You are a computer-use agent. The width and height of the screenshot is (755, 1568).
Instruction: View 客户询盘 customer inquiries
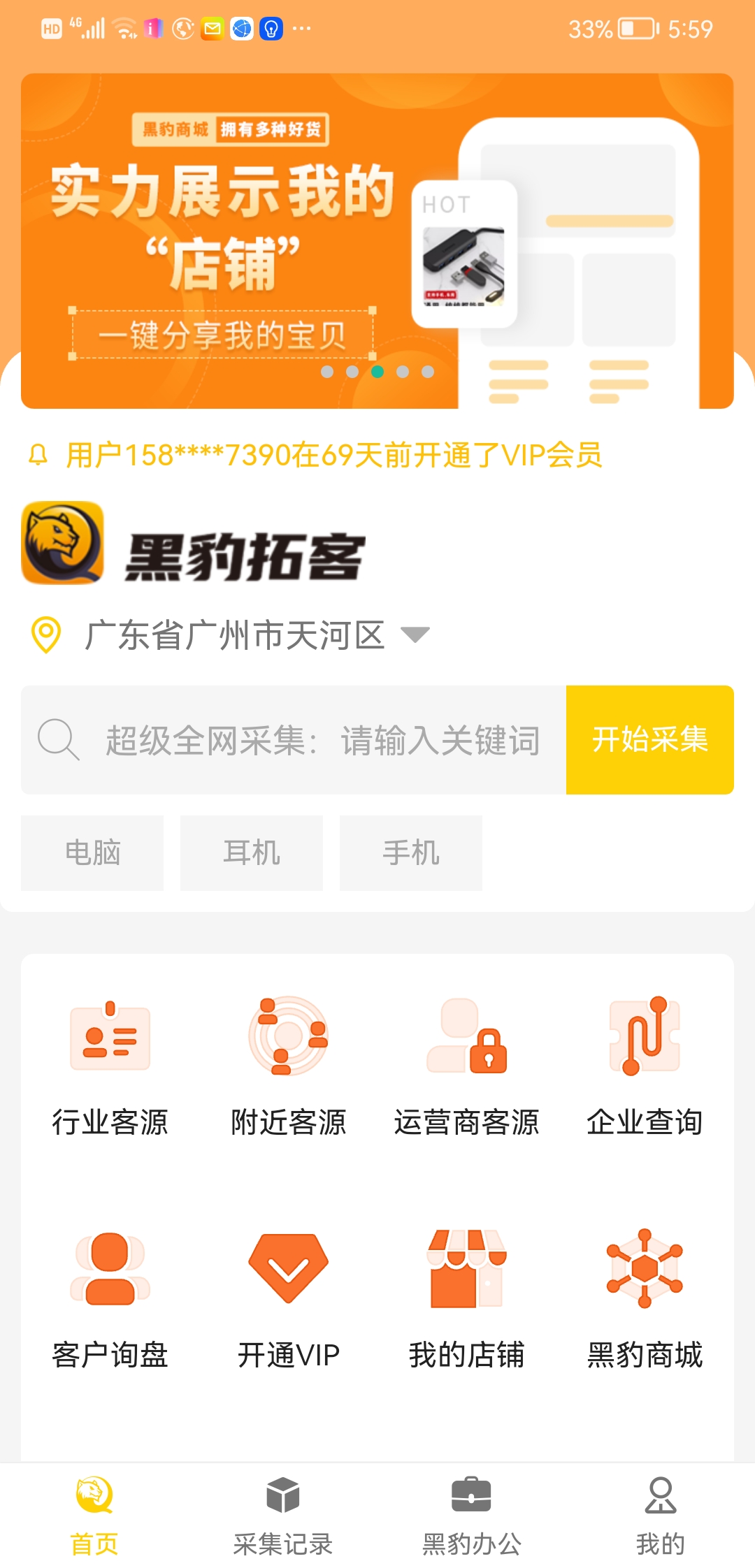pos(110,1298)
